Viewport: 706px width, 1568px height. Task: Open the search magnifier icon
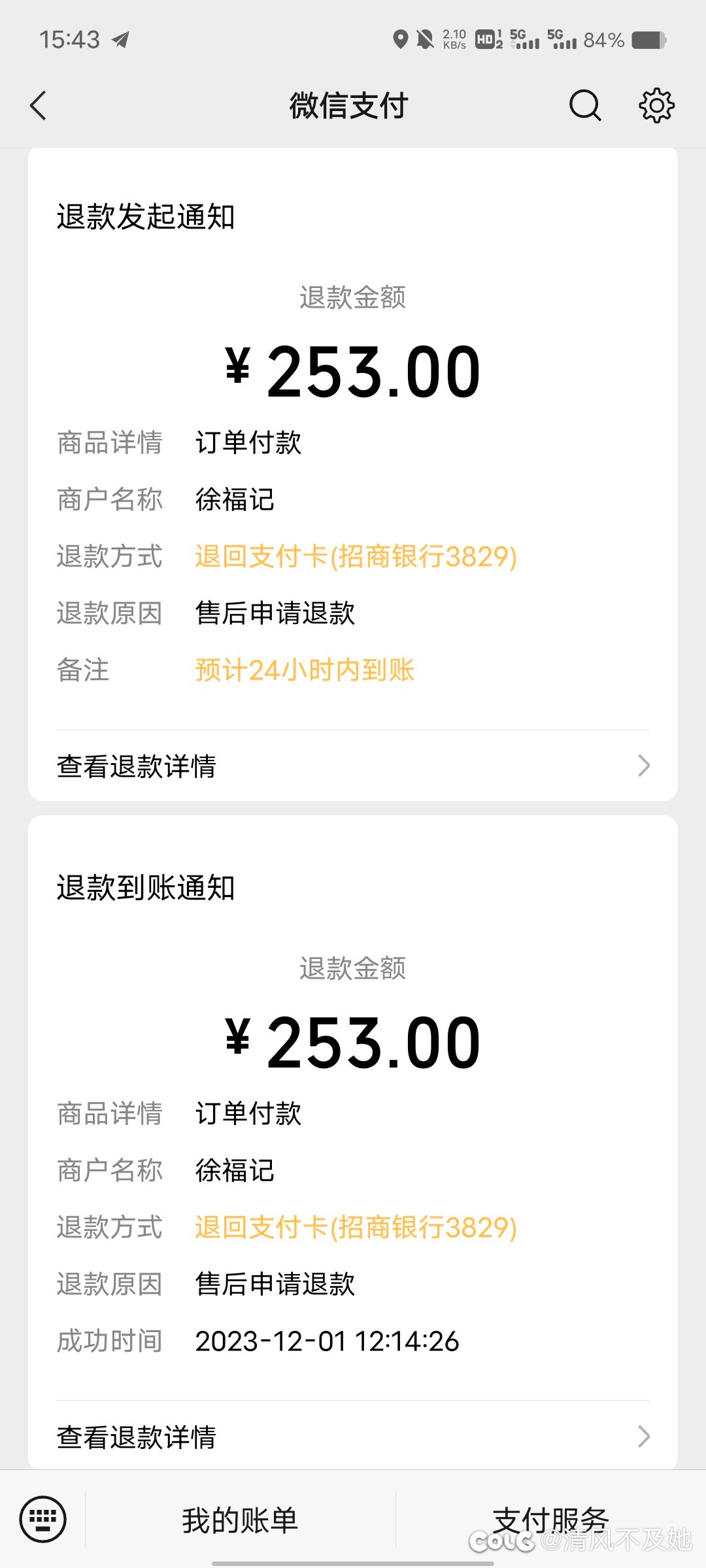[x=585, y=105]
